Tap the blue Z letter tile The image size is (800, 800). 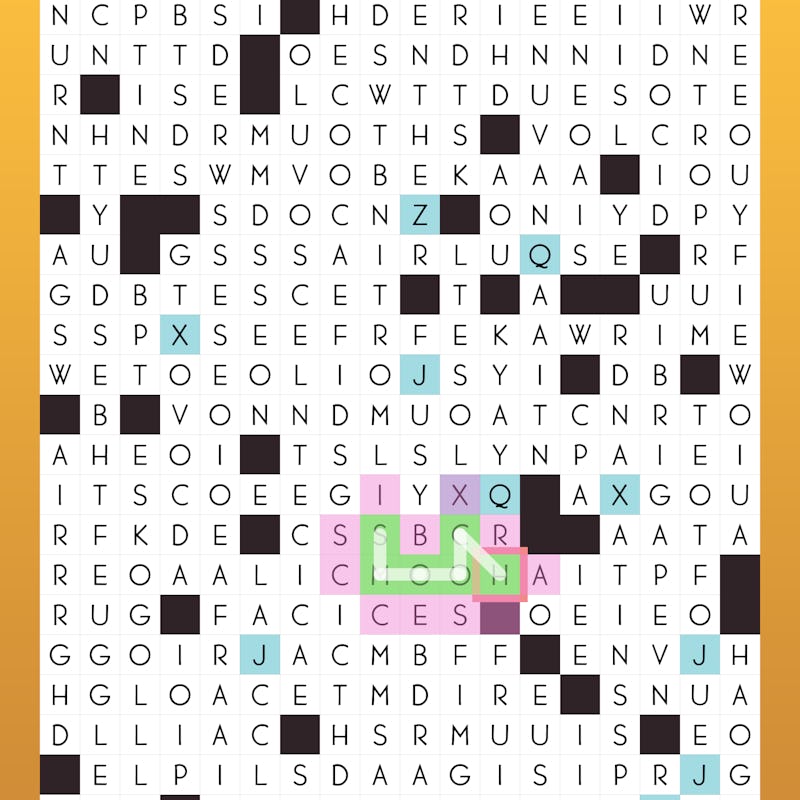[x=420, y=215]
